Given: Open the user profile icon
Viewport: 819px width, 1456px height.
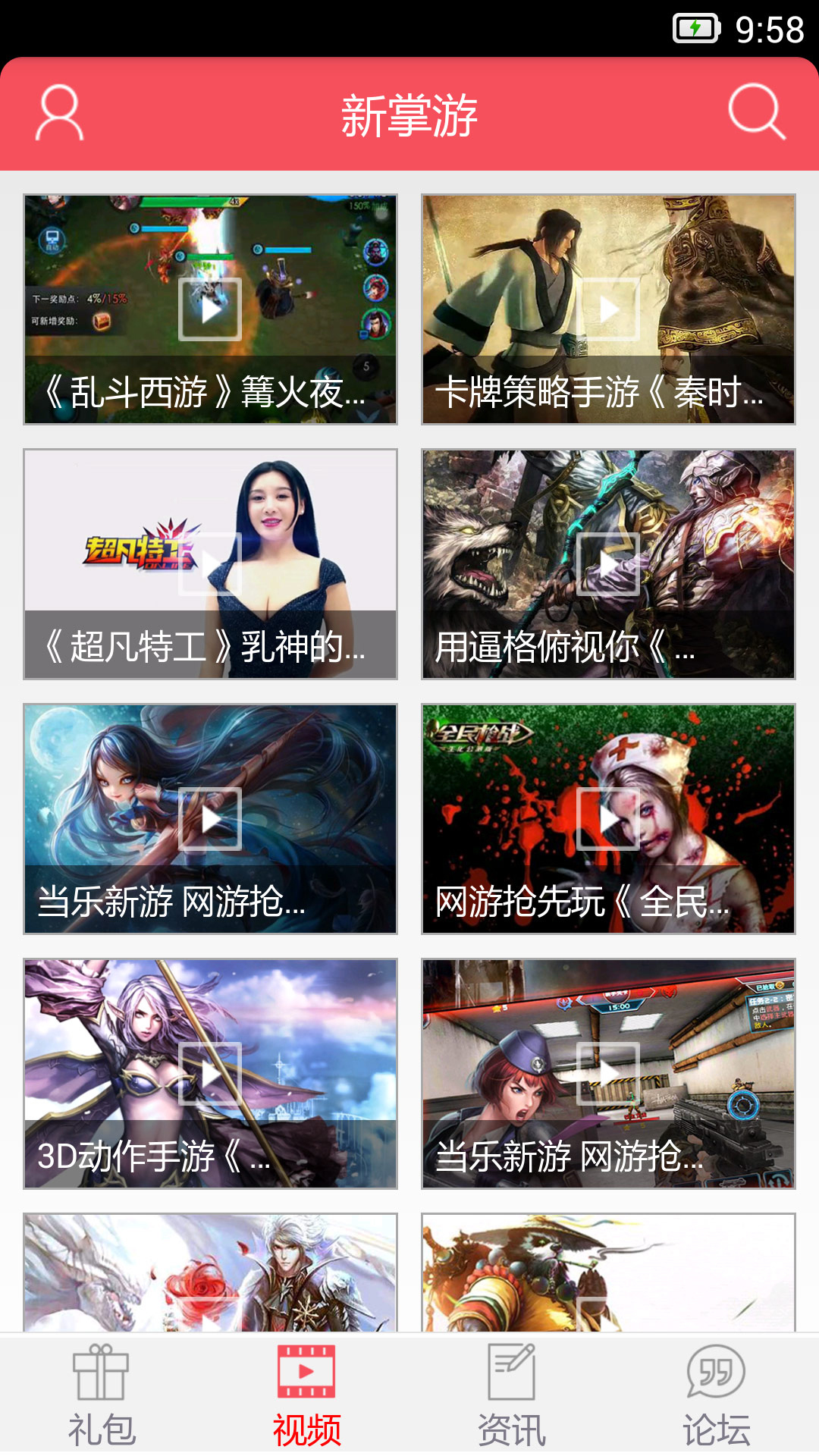Looking at the screenshot, I should click(x=59, y=113).
